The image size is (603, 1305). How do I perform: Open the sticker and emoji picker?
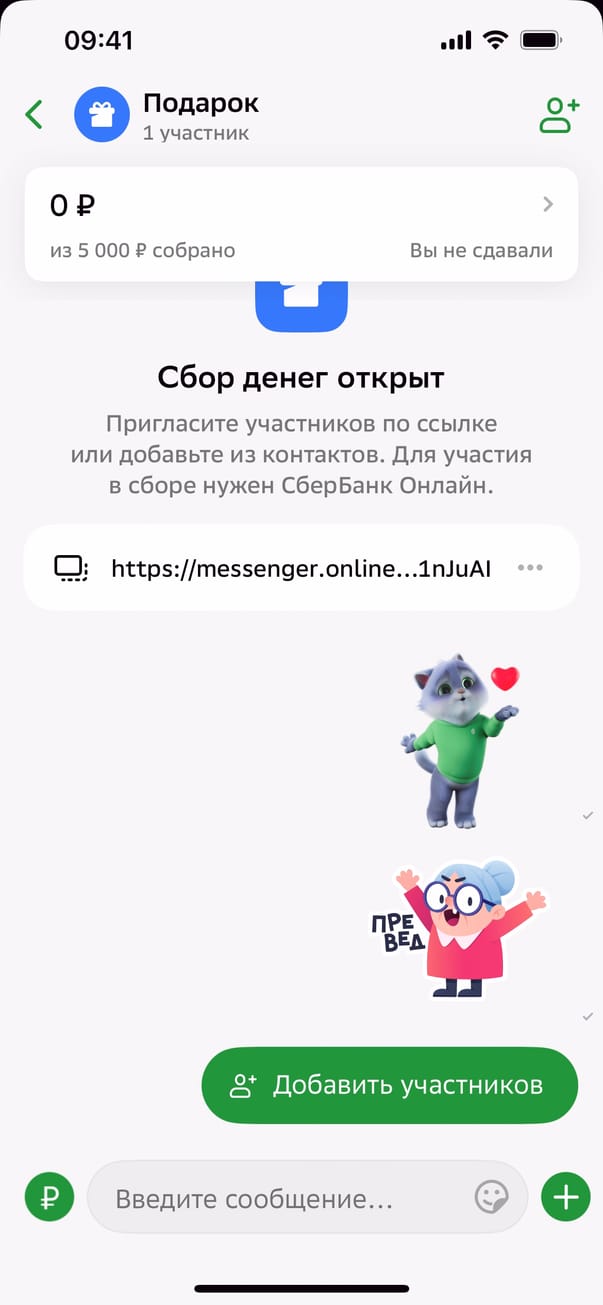(491, 1197)
